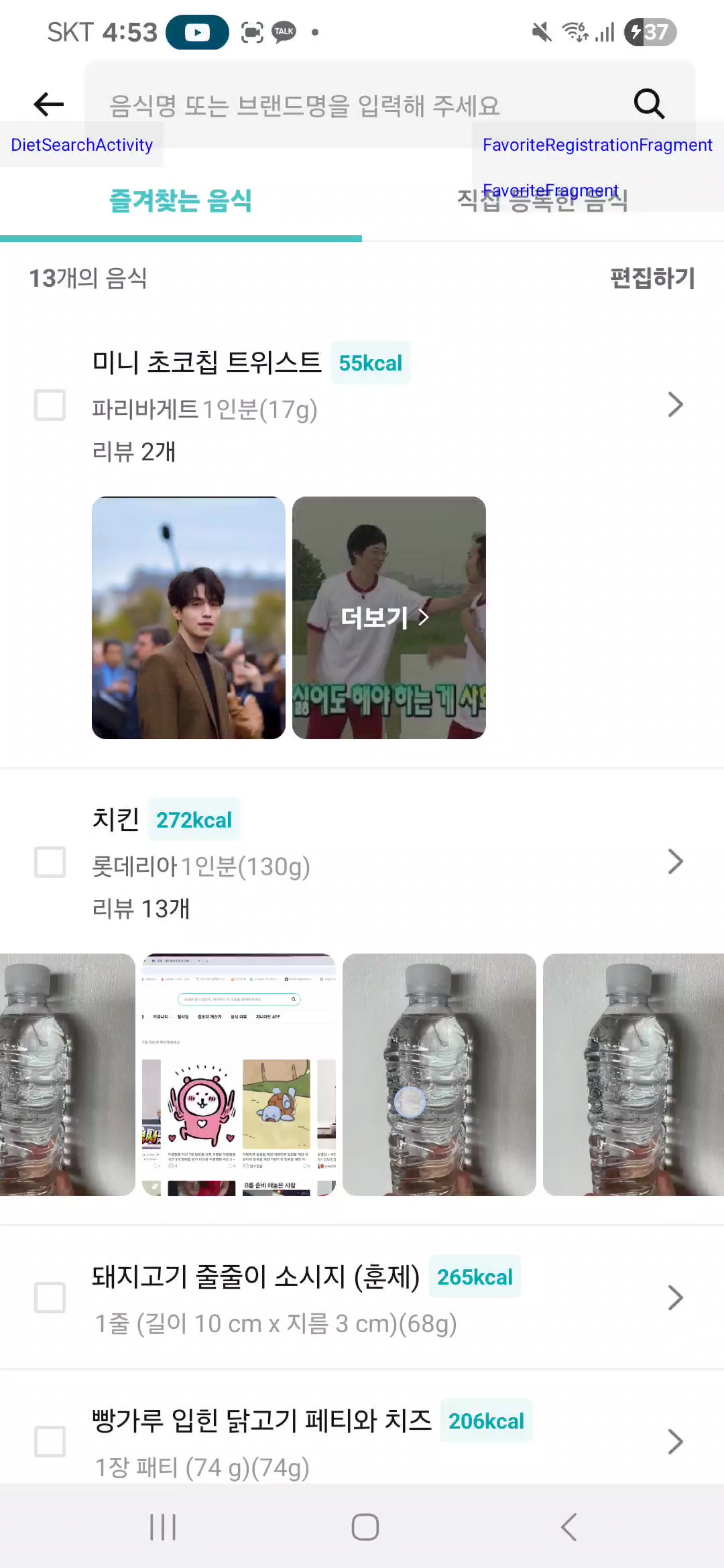Open 미니 초코칩 트위스트 details chevron
The height and width of the screenshot is (1568, 724).
(674, 405)
